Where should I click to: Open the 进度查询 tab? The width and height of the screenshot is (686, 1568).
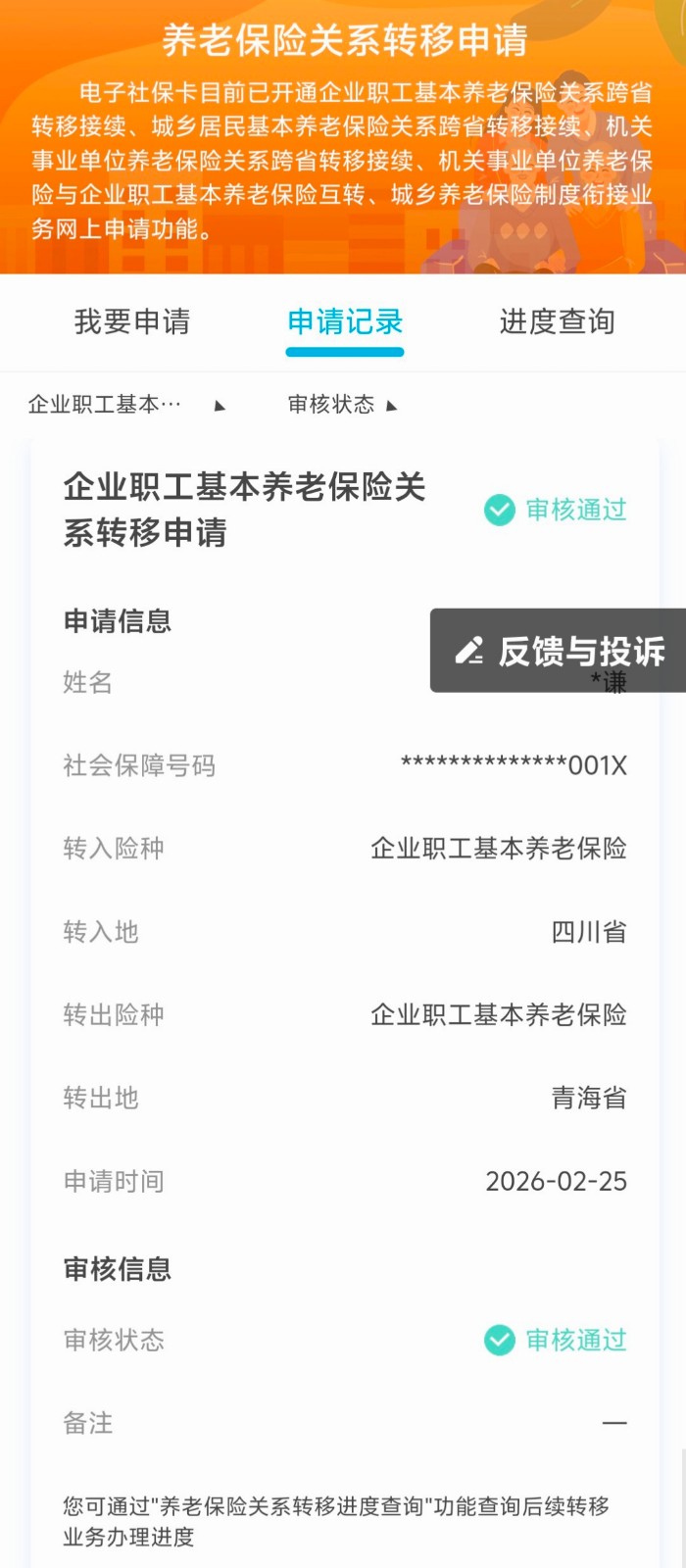coord(557,321)
